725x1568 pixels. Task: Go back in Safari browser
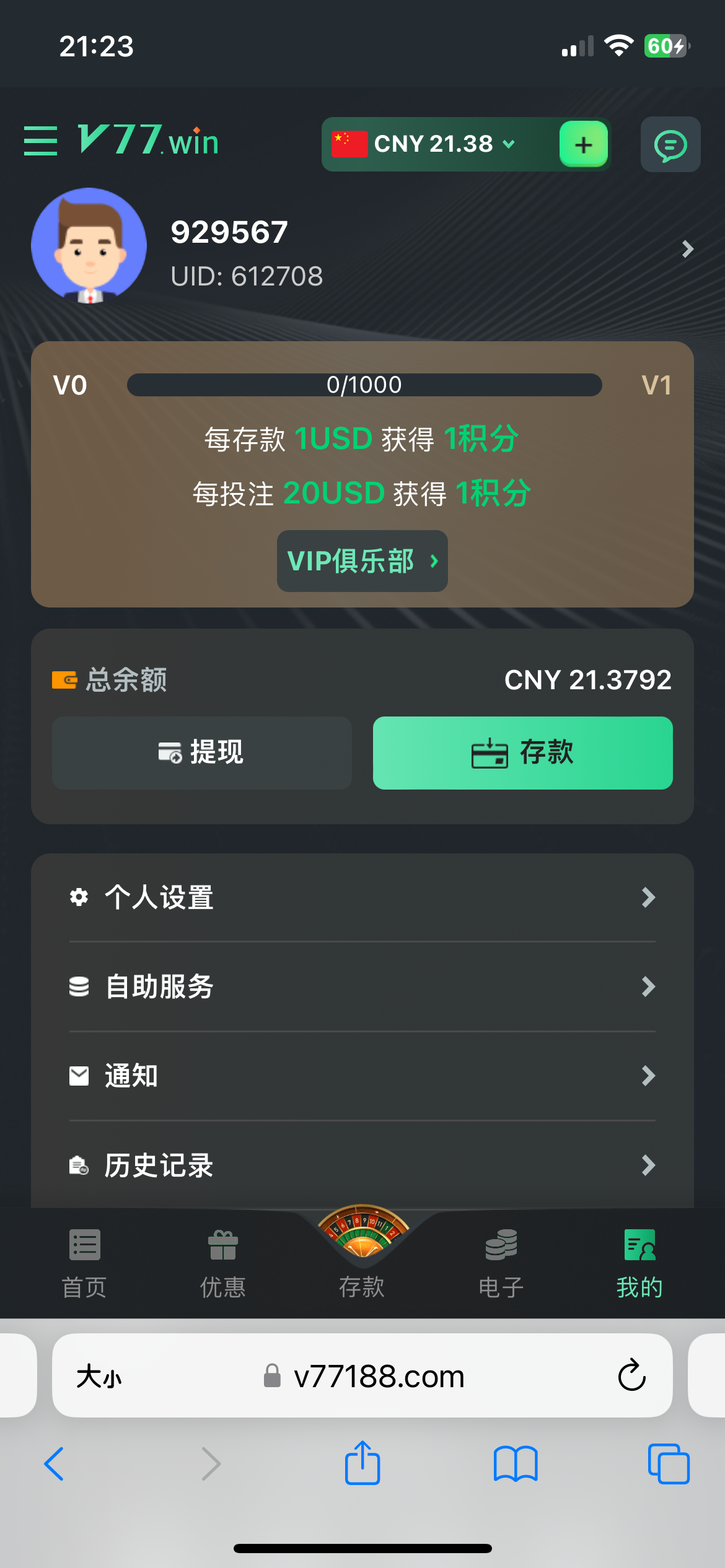tap(55, 1464)
